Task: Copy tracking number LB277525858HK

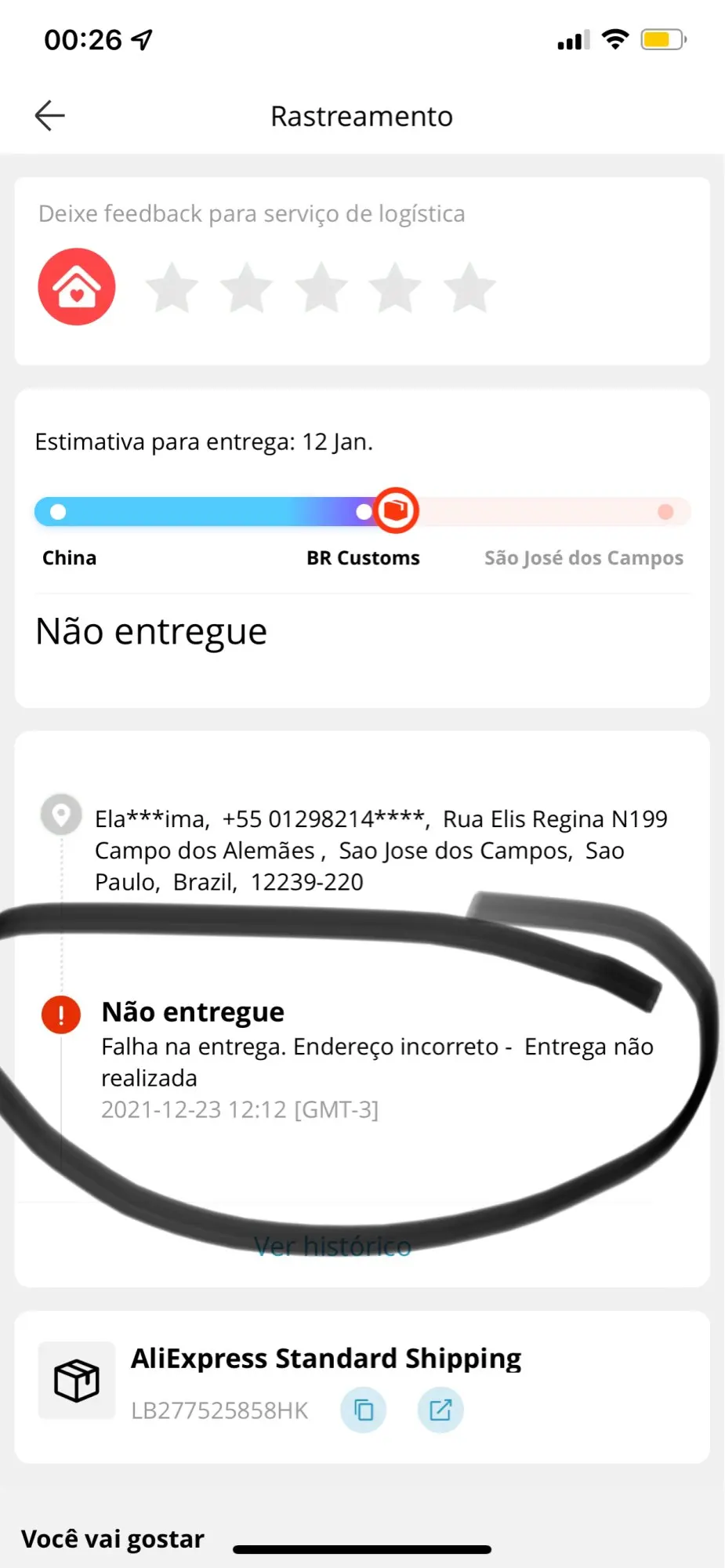Action: [363, 1410]
